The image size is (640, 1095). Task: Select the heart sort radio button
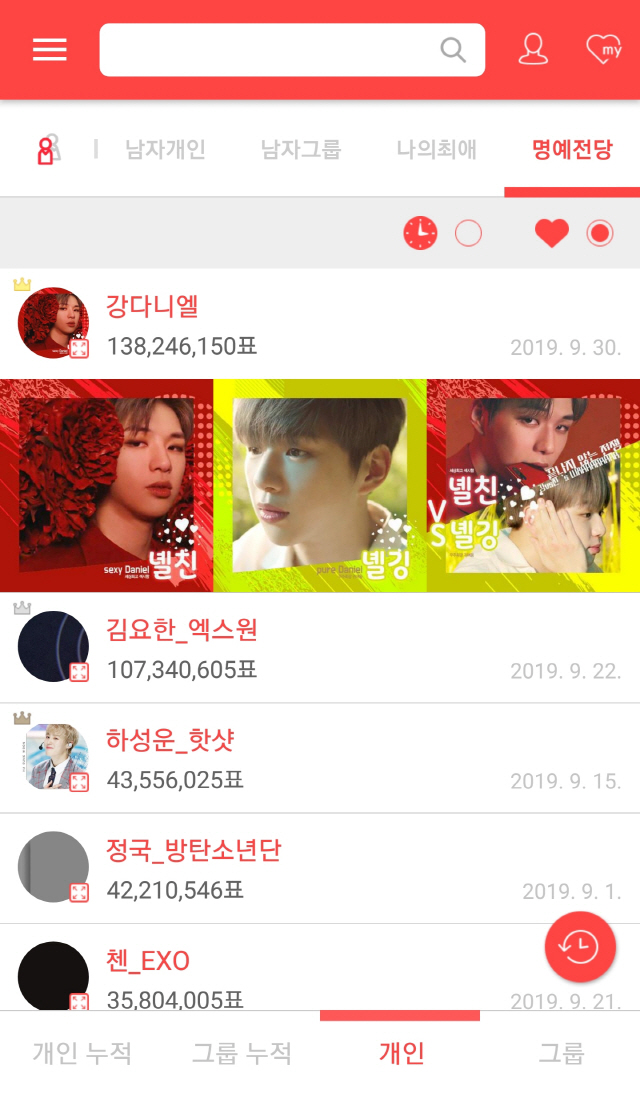click(599, 234)
